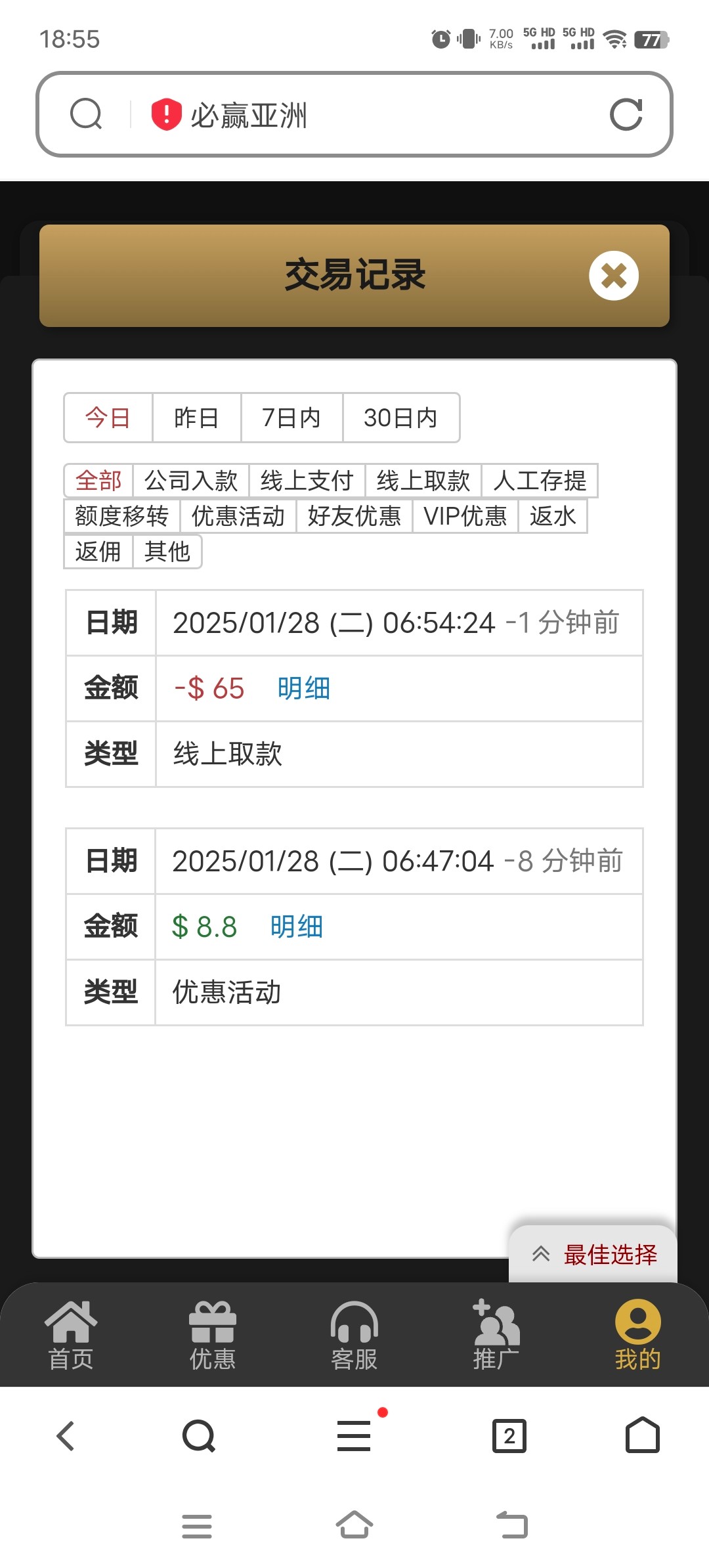Filter by VIP优惠 type

465,516
